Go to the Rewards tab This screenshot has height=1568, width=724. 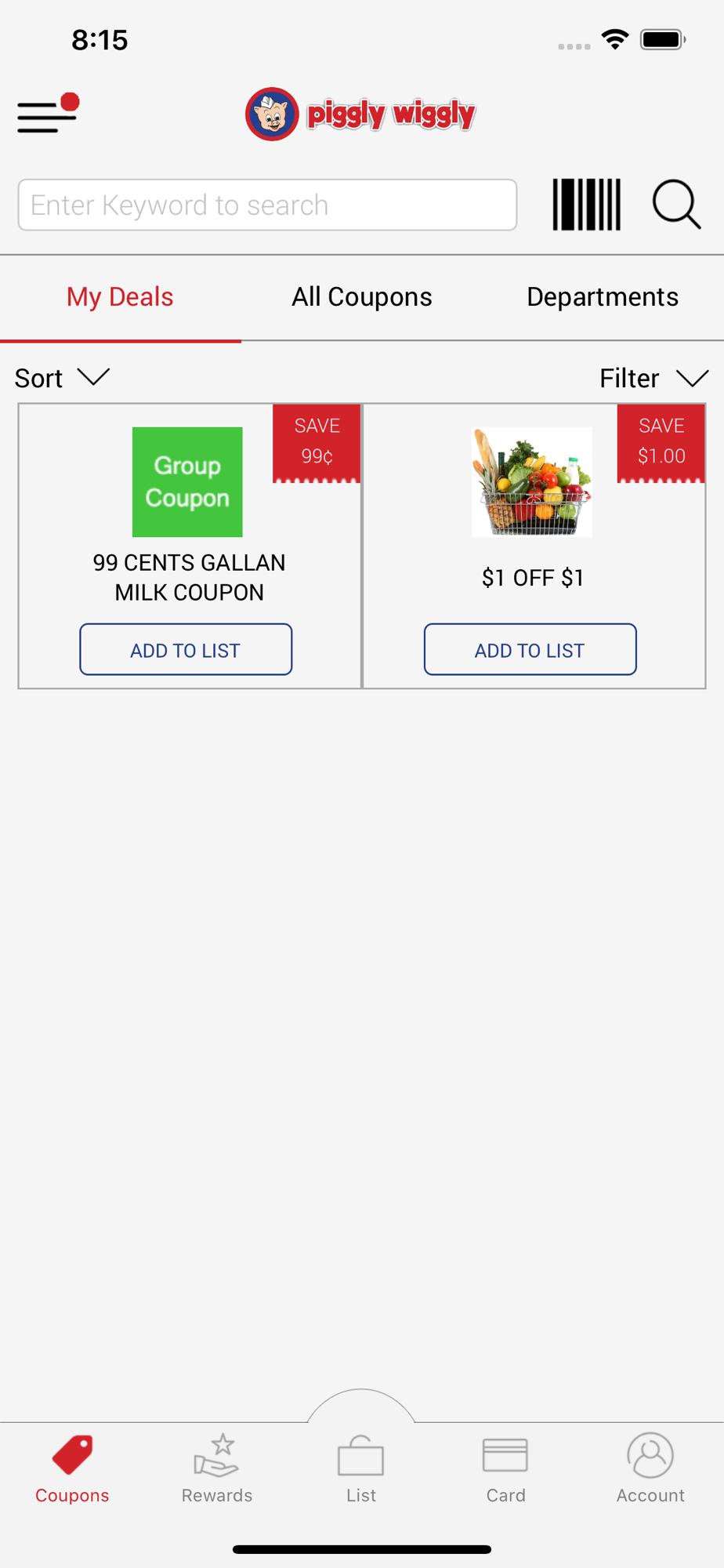[217, 1468]
